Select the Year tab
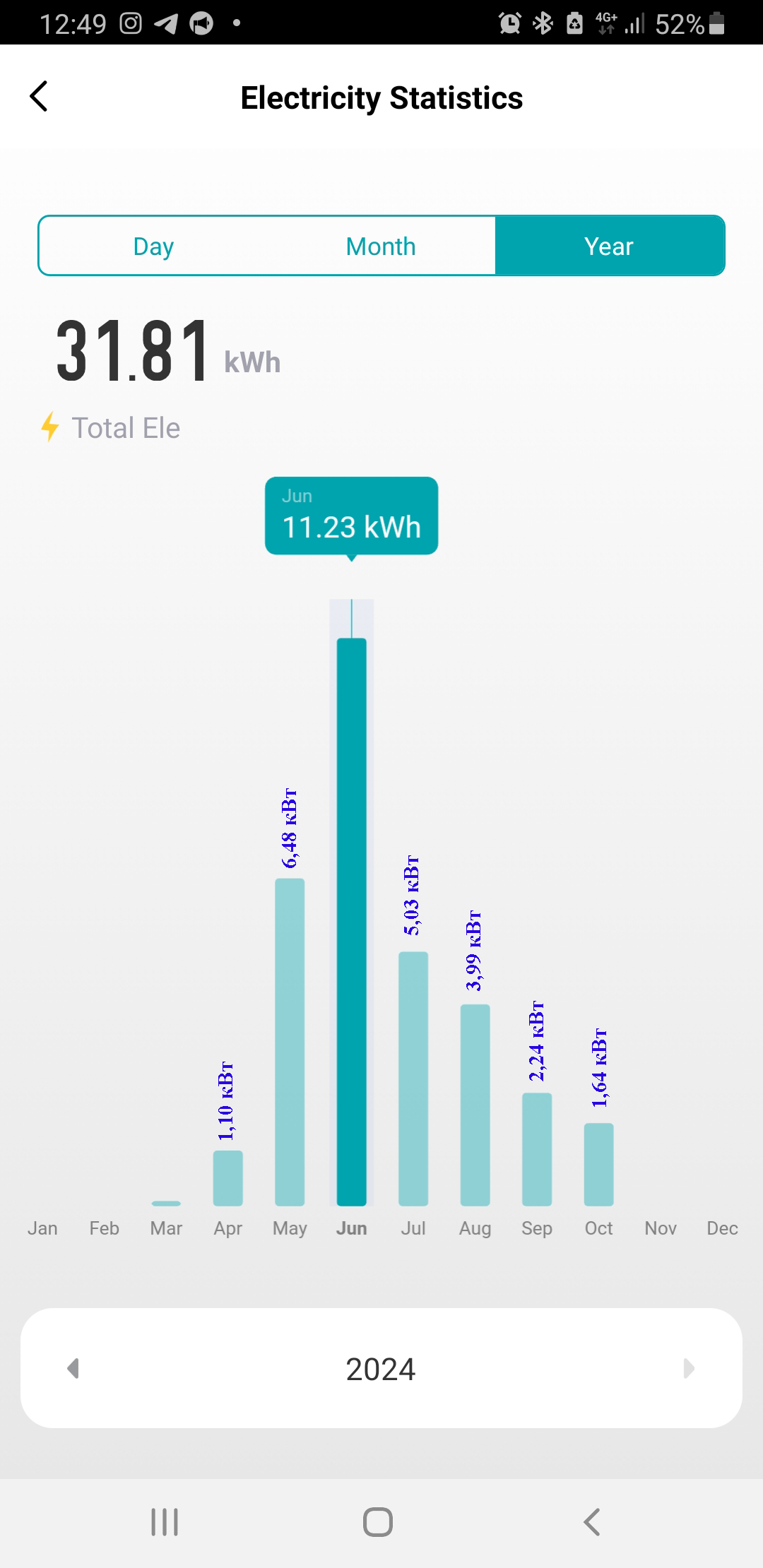 tap(610, 246)
